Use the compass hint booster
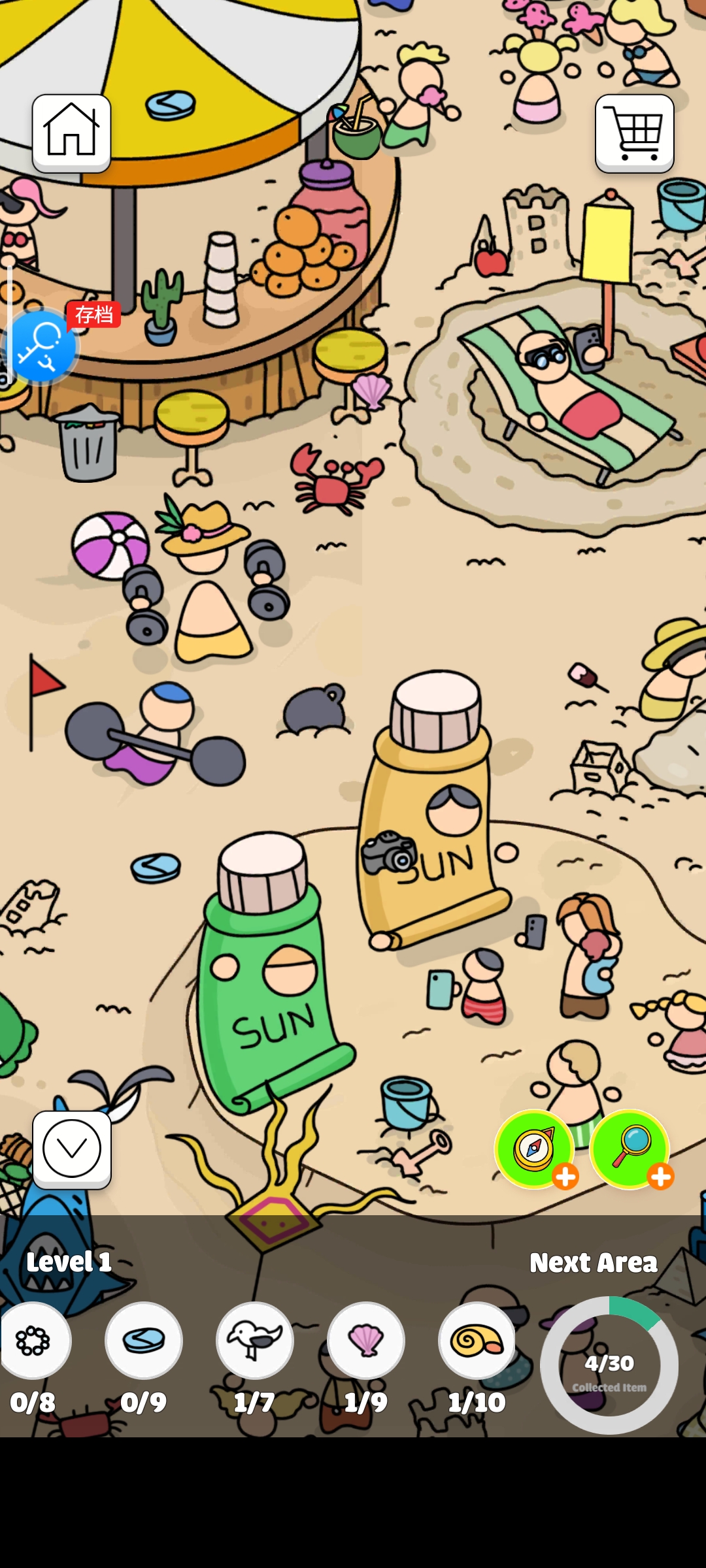 pos(535,1148)
